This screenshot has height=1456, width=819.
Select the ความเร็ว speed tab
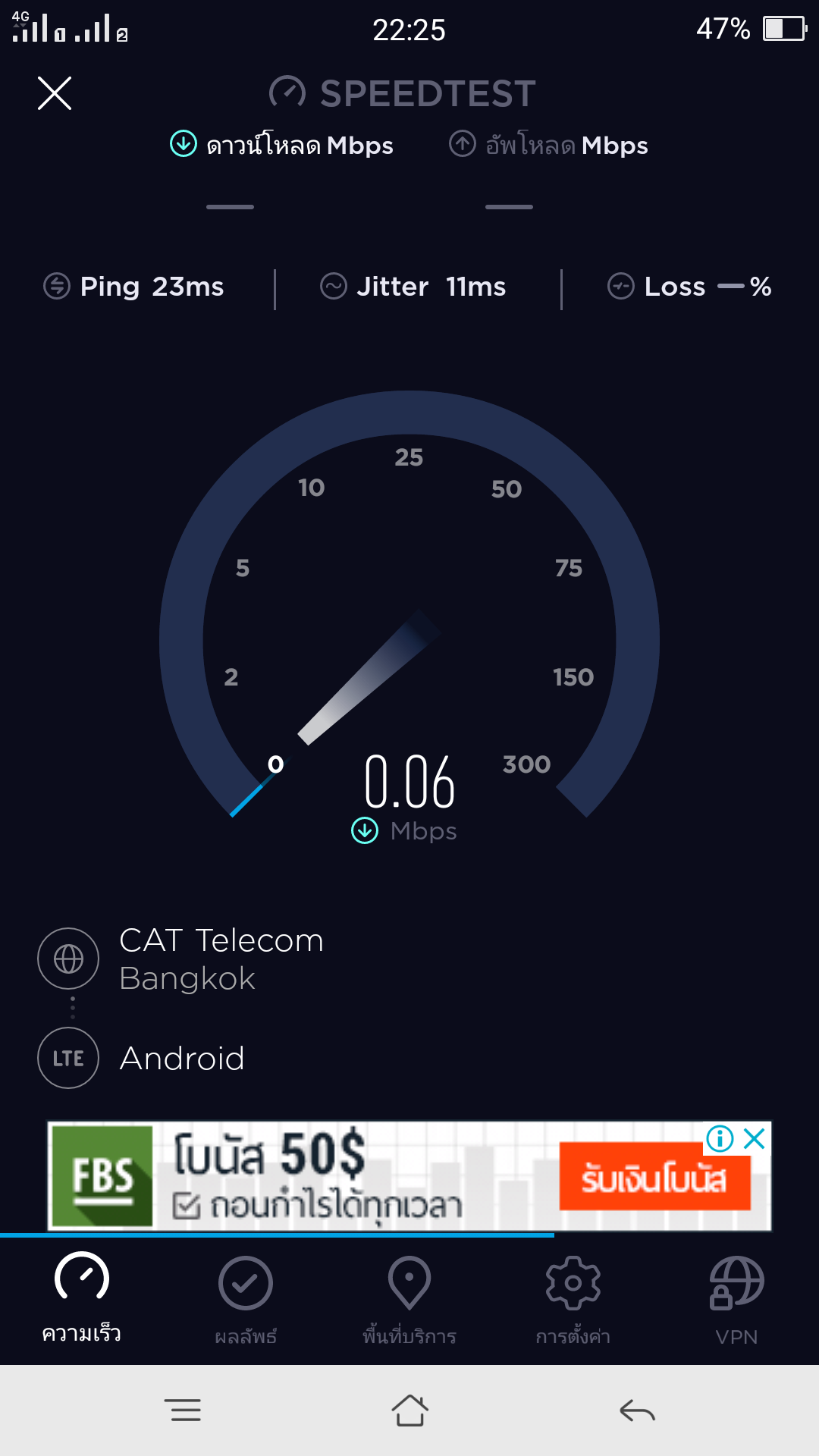click(x=82, y=1298)
